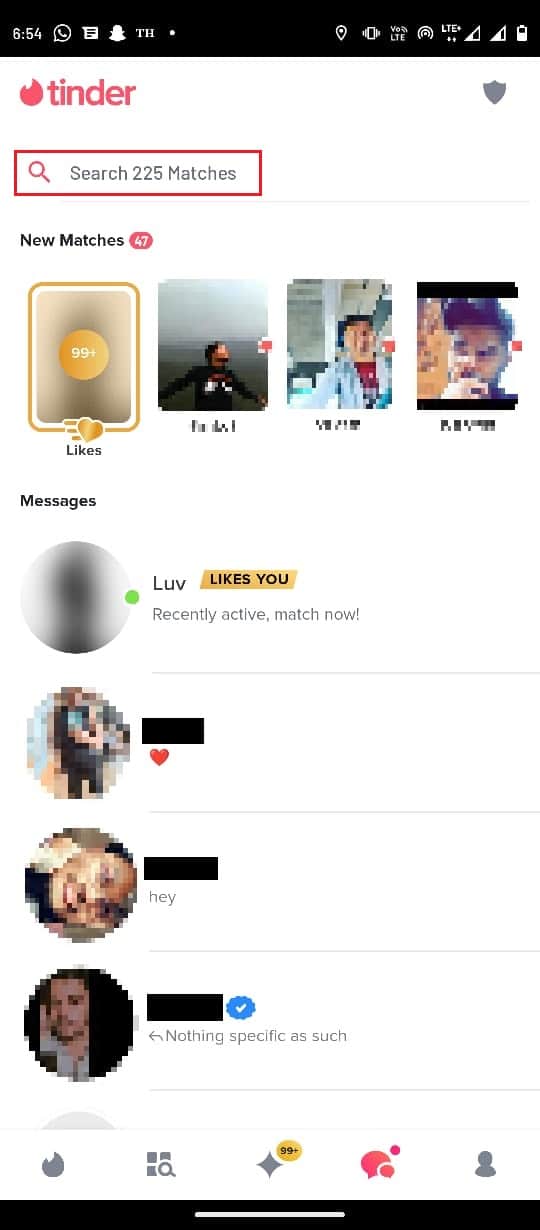Switch to the Explore tab
The width and height of the screenshot is (540, 1230).
click(161, 1165)
